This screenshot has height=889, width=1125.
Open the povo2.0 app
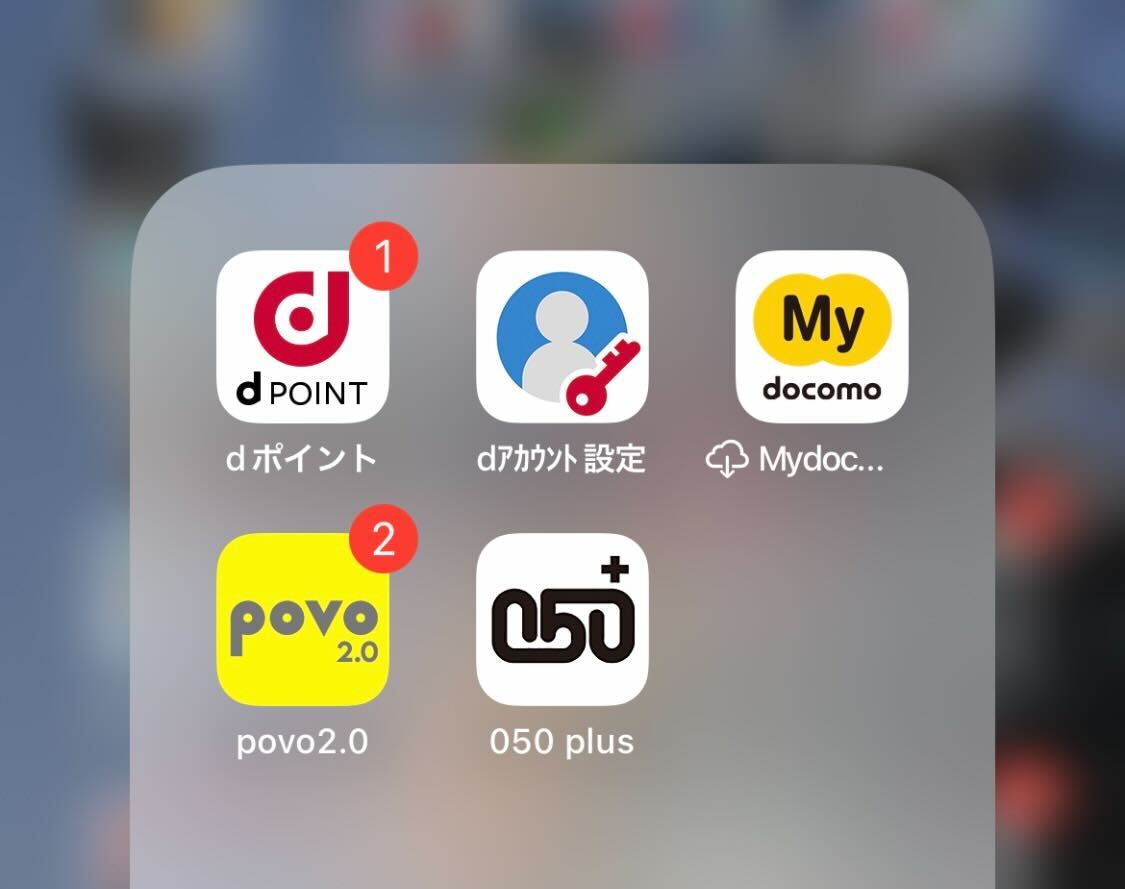click(302, 619)
